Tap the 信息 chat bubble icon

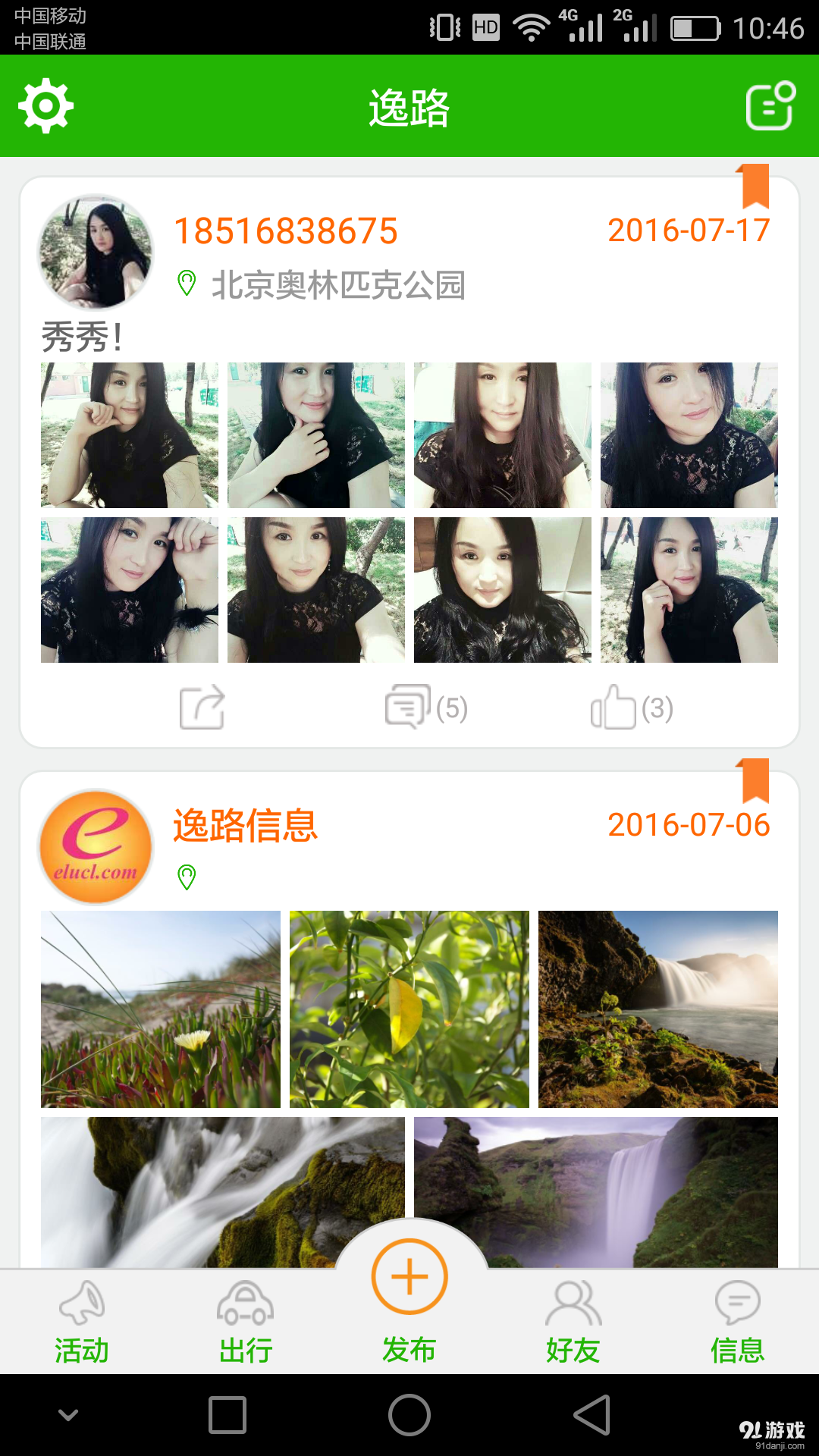coord(736,1298)
